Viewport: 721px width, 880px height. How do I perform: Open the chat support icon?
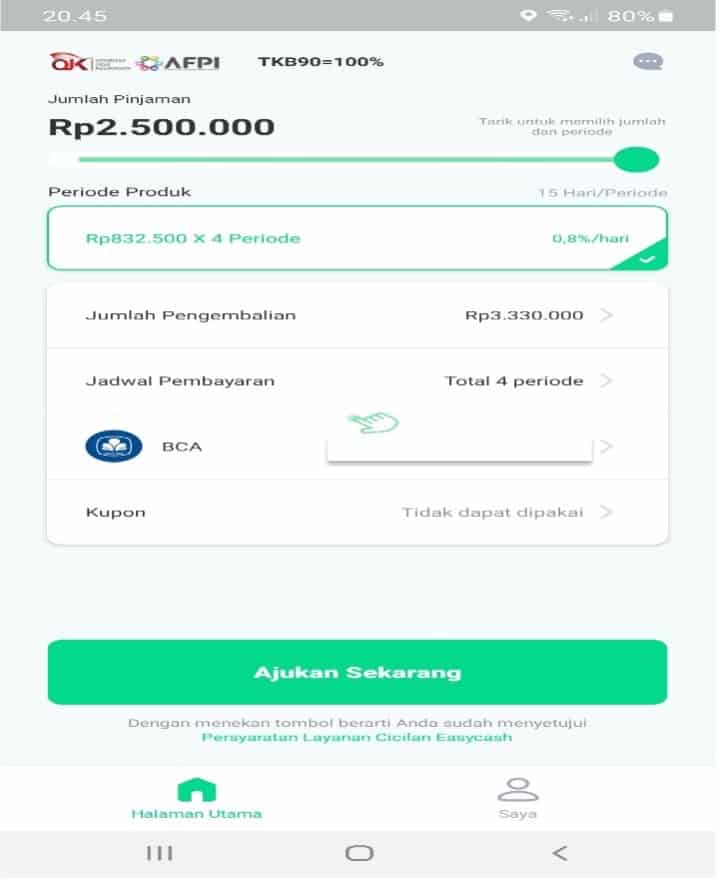(647, 62)
